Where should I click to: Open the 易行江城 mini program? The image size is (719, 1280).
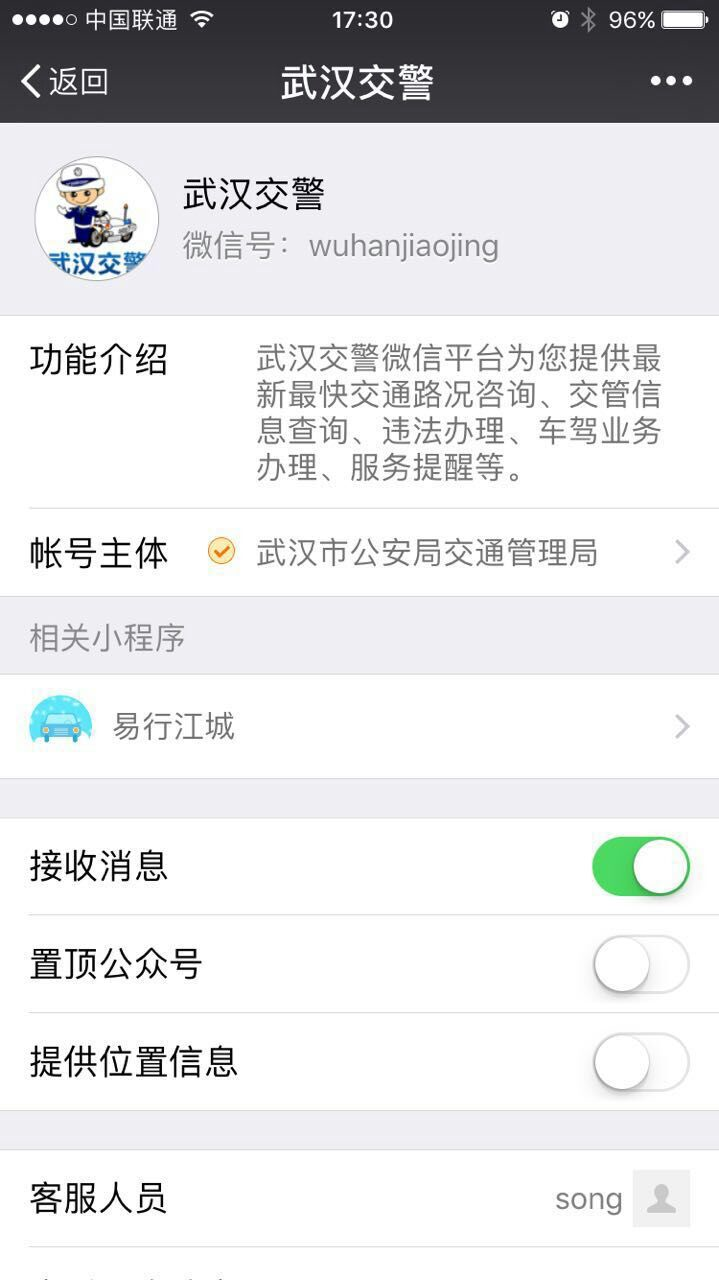click(x=360, y=726)
